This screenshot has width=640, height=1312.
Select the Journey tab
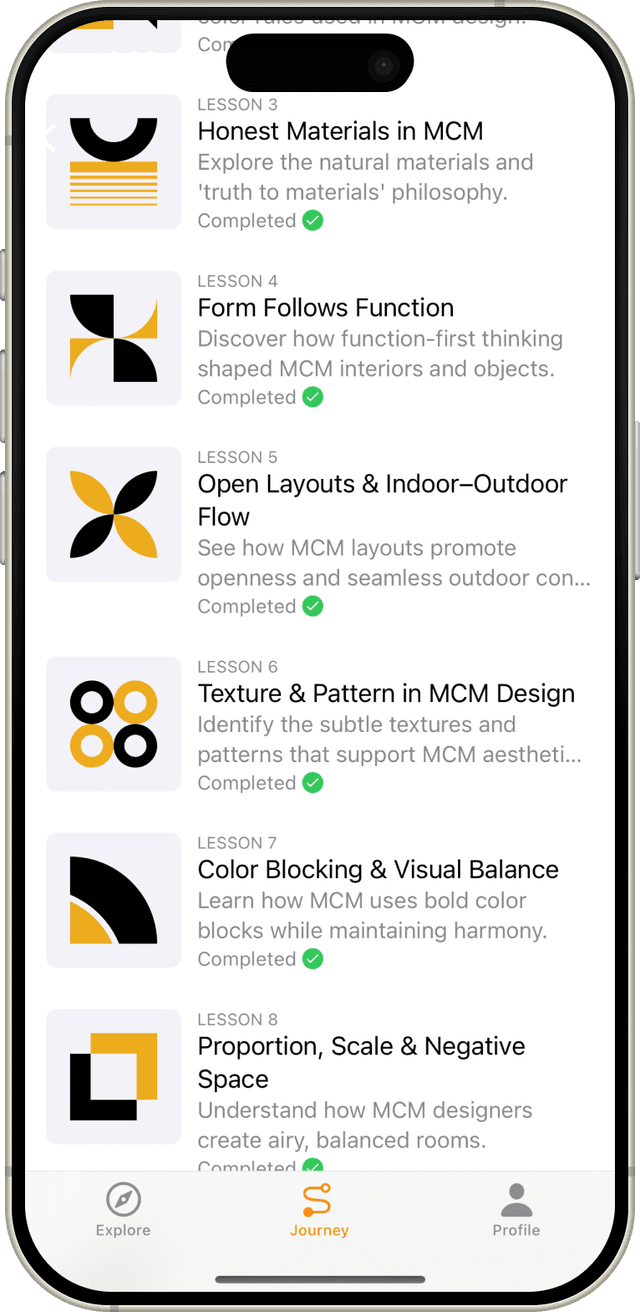coord(319,1210)
